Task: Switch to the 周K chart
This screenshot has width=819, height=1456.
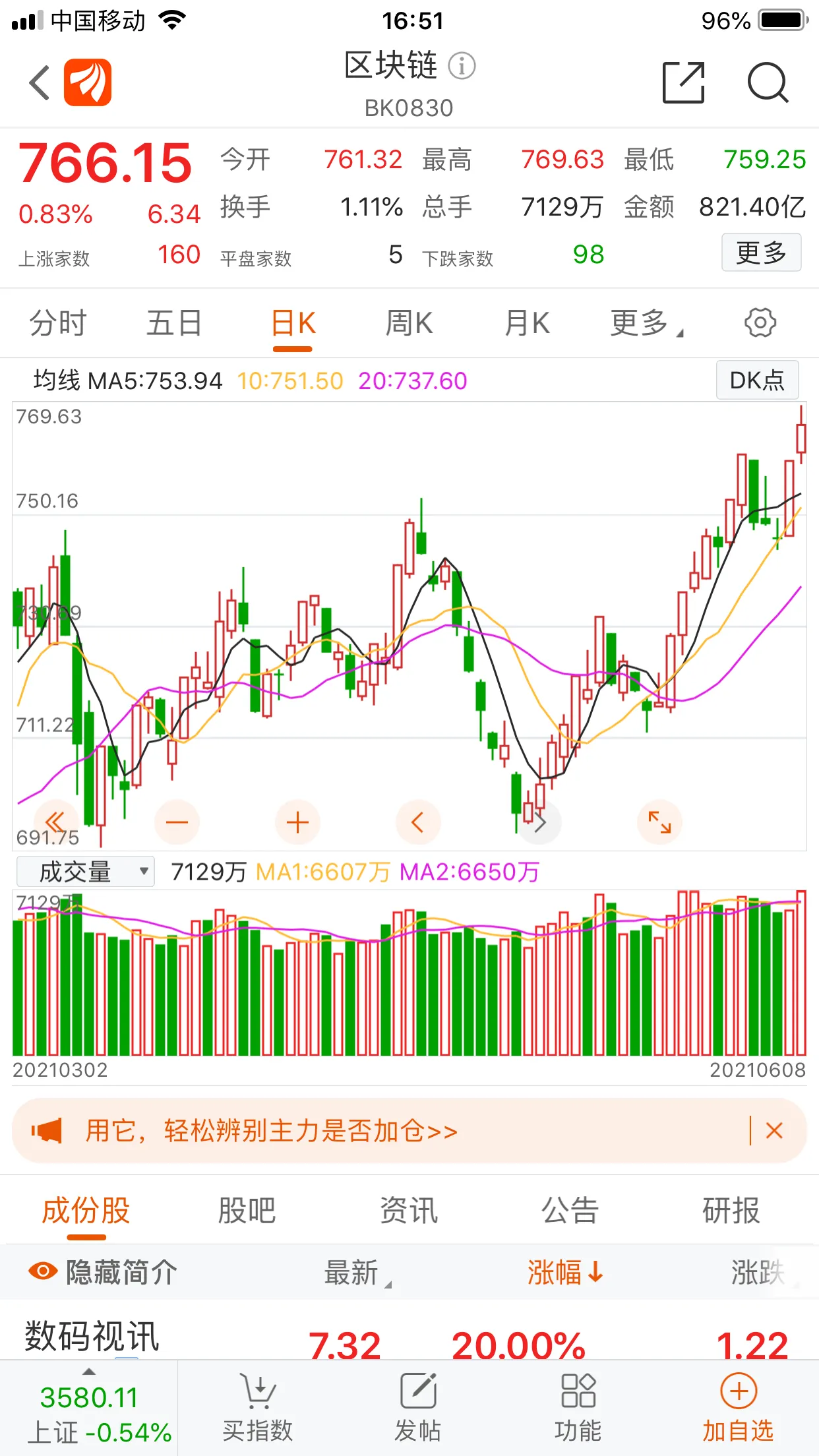Action: coord(409,324)
